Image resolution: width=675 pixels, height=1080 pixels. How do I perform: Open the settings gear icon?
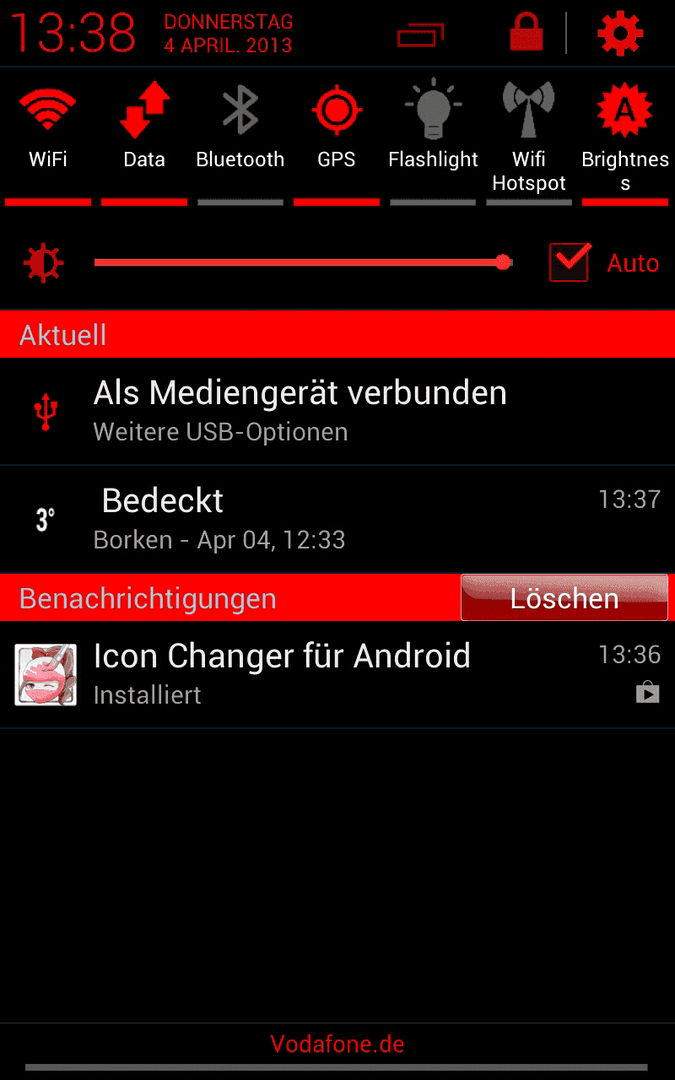(x=620, y=33)
